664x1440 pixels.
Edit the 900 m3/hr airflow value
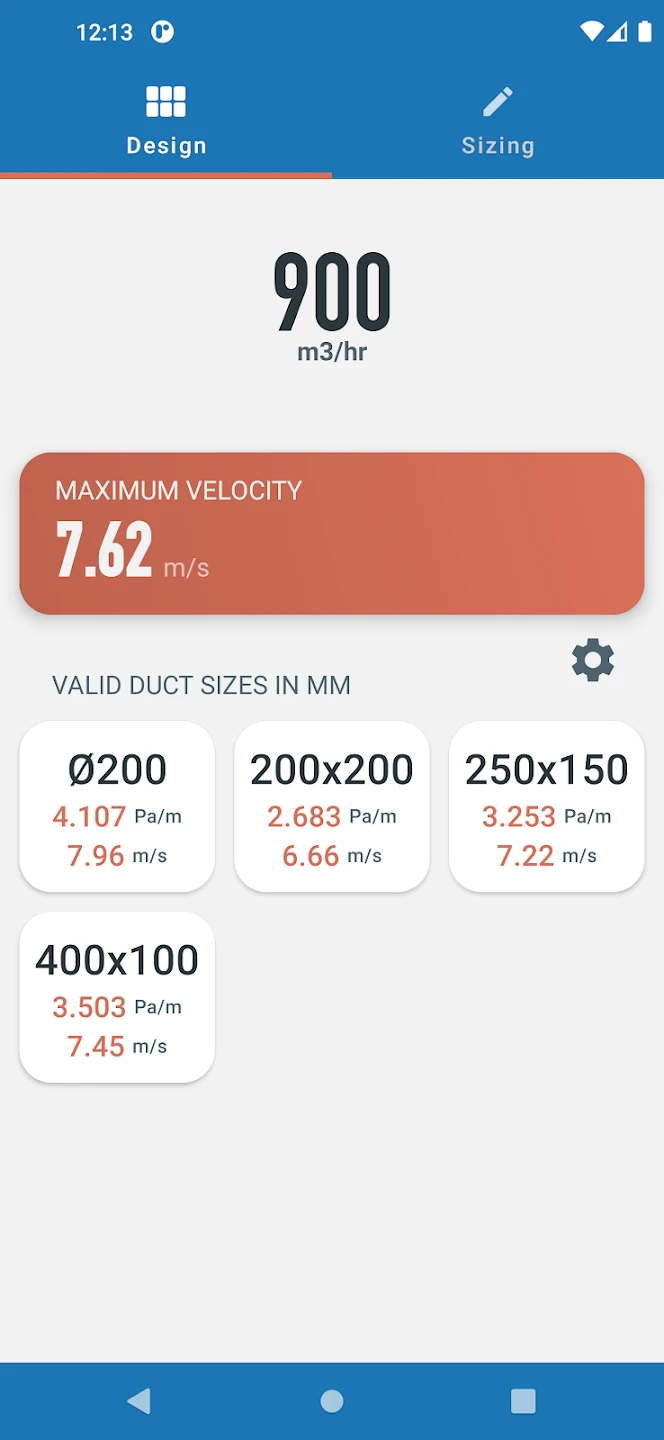pos(332,293)
